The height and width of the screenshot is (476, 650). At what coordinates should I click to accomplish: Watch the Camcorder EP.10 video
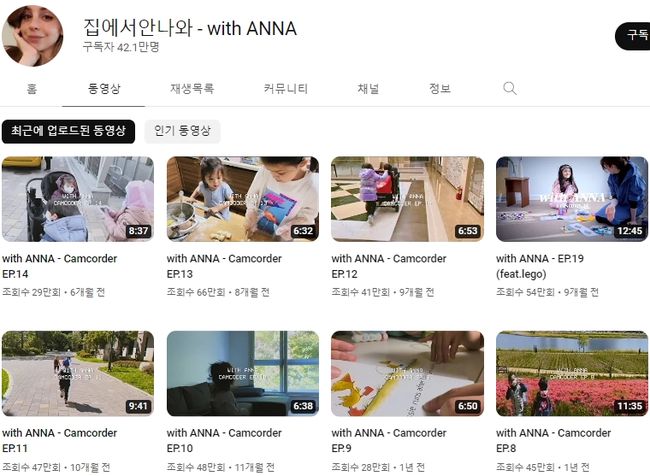click(243, 373)
